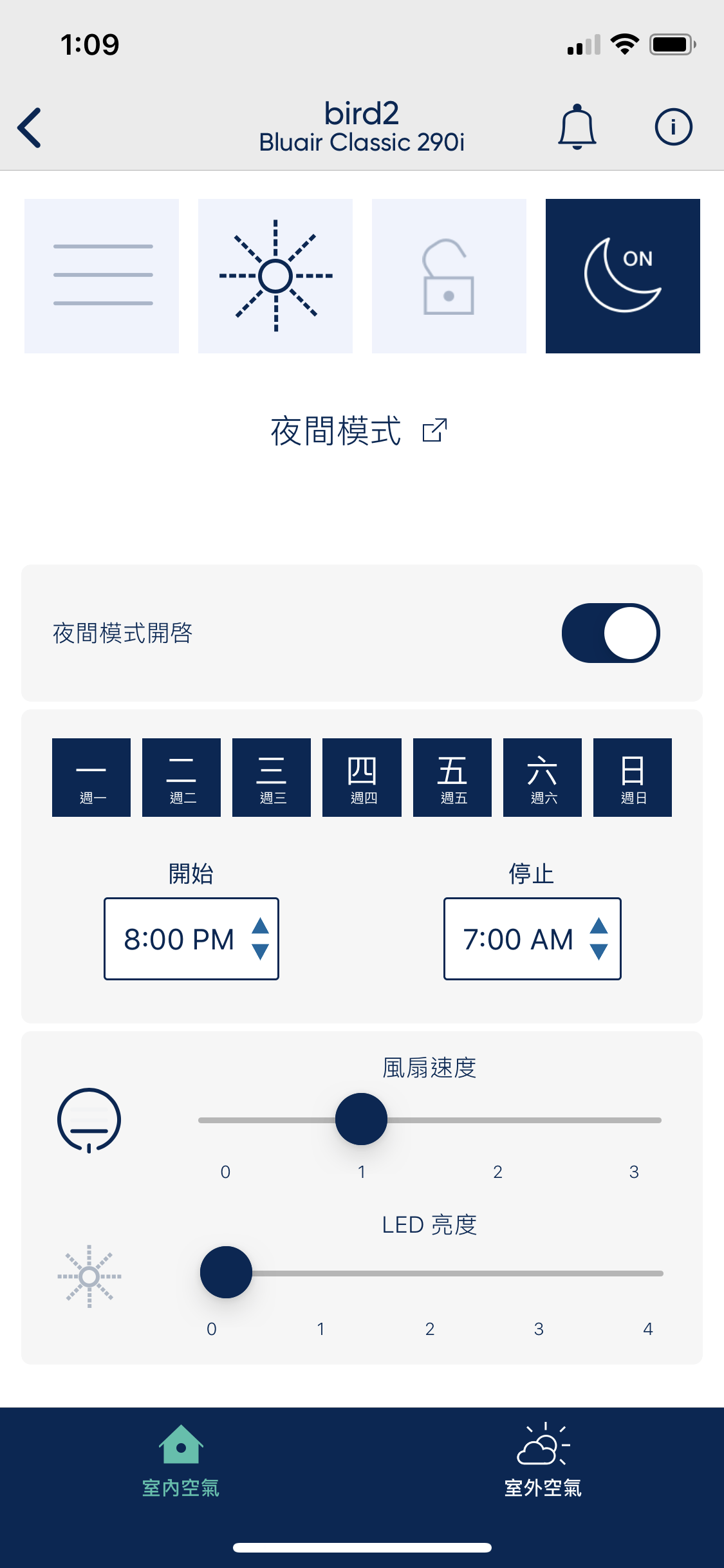Image resolution: width=724 pixels, height=1568 pixels.
Task: Toggle 週三 in the schedule
Action: click(272, 778)
